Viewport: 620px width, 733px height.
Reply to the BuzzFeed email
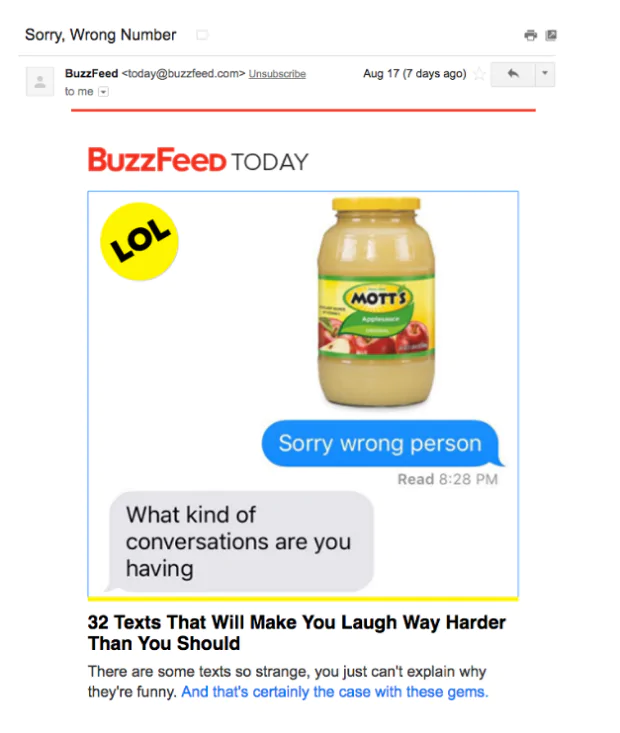point(512,74)
